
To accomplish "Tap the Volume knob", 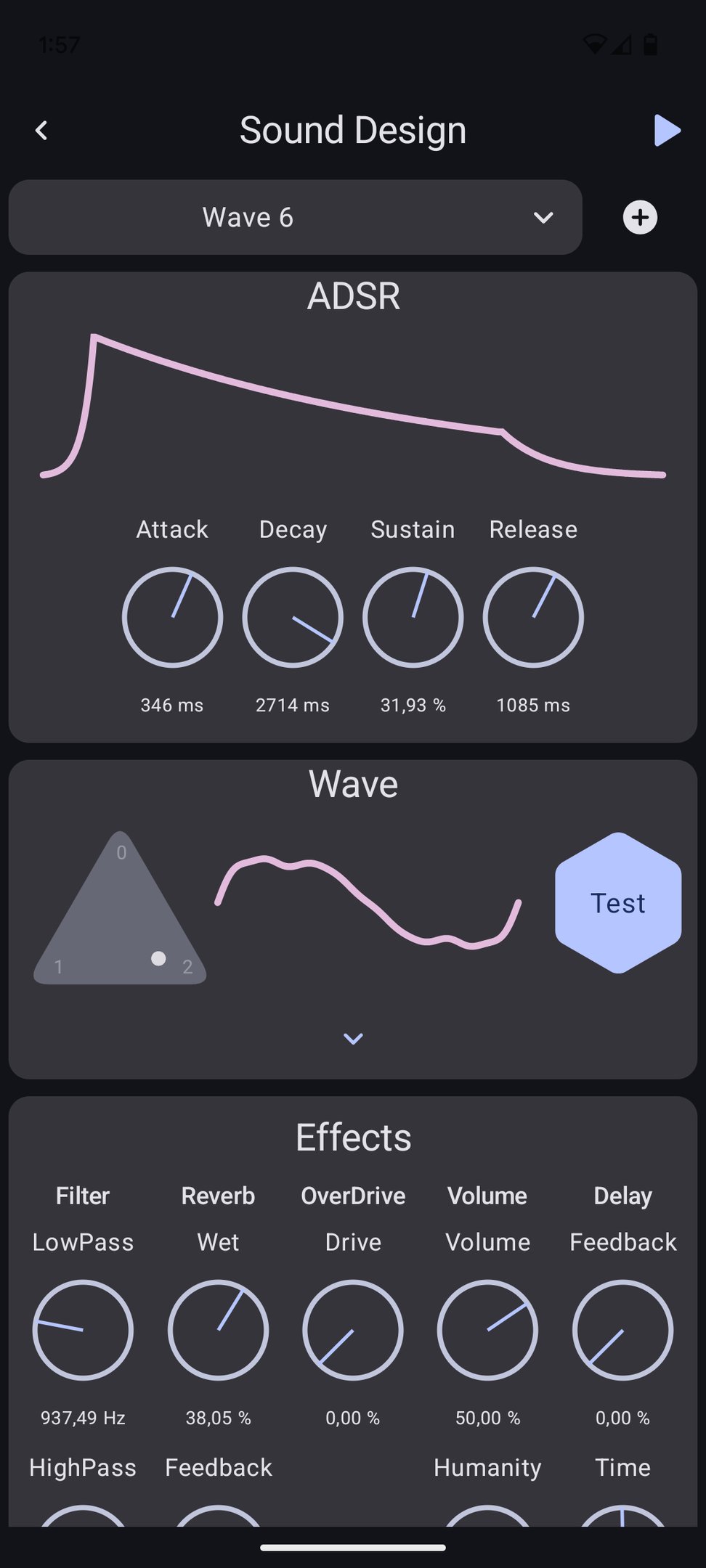I will pyautogui.click(x=487, y=1330).
